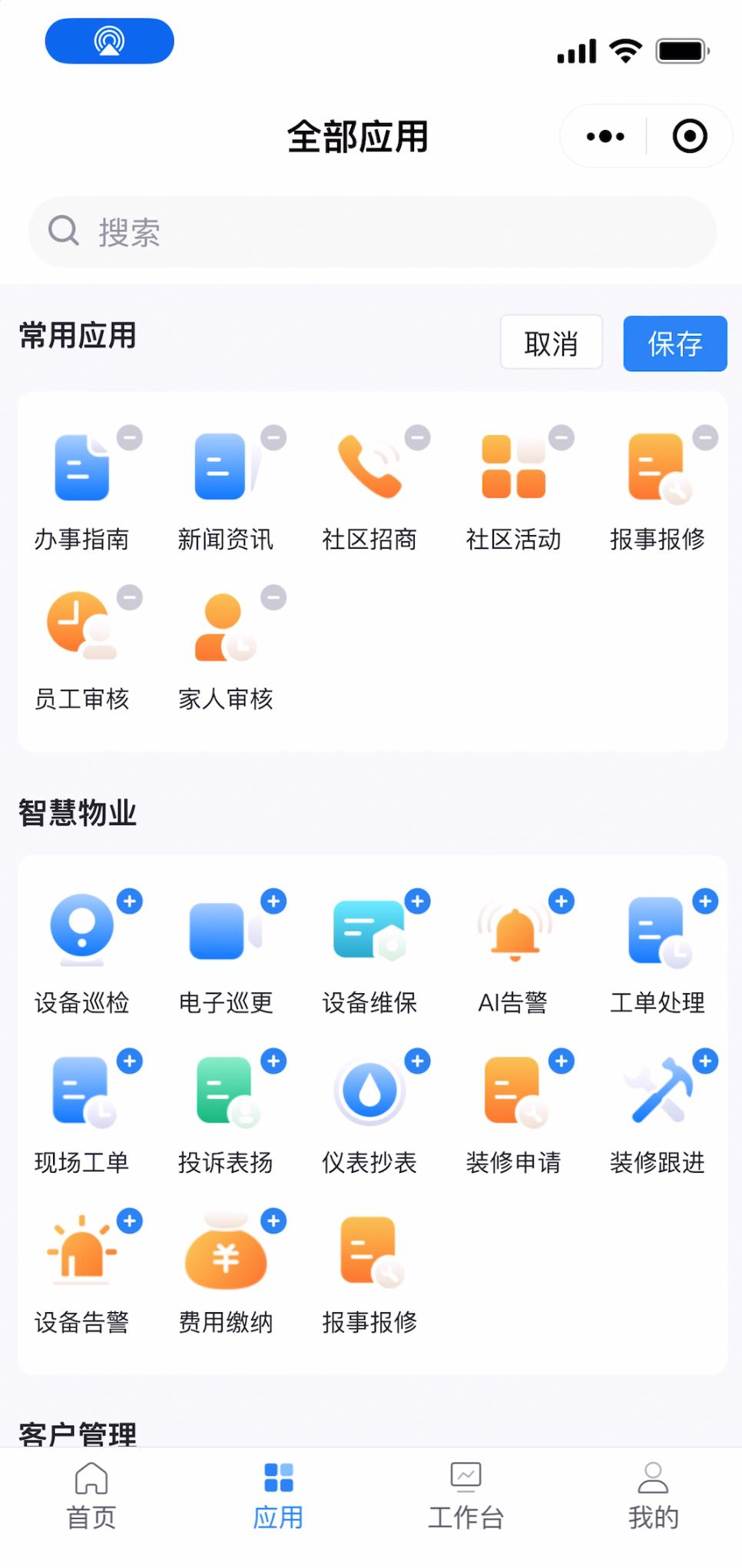Tap the 搜索 search field

[x=371, y=231]
